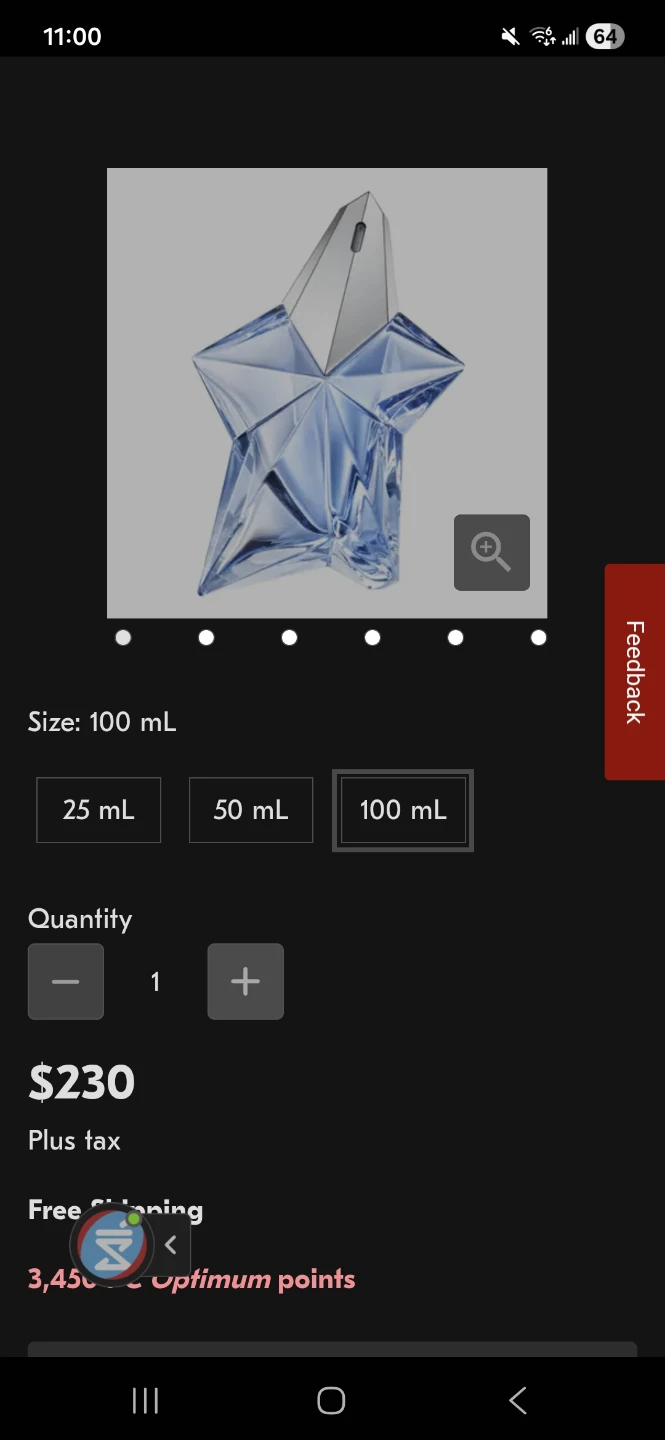Collapse the floating assistant with its chevron

tap(171, 1245)
